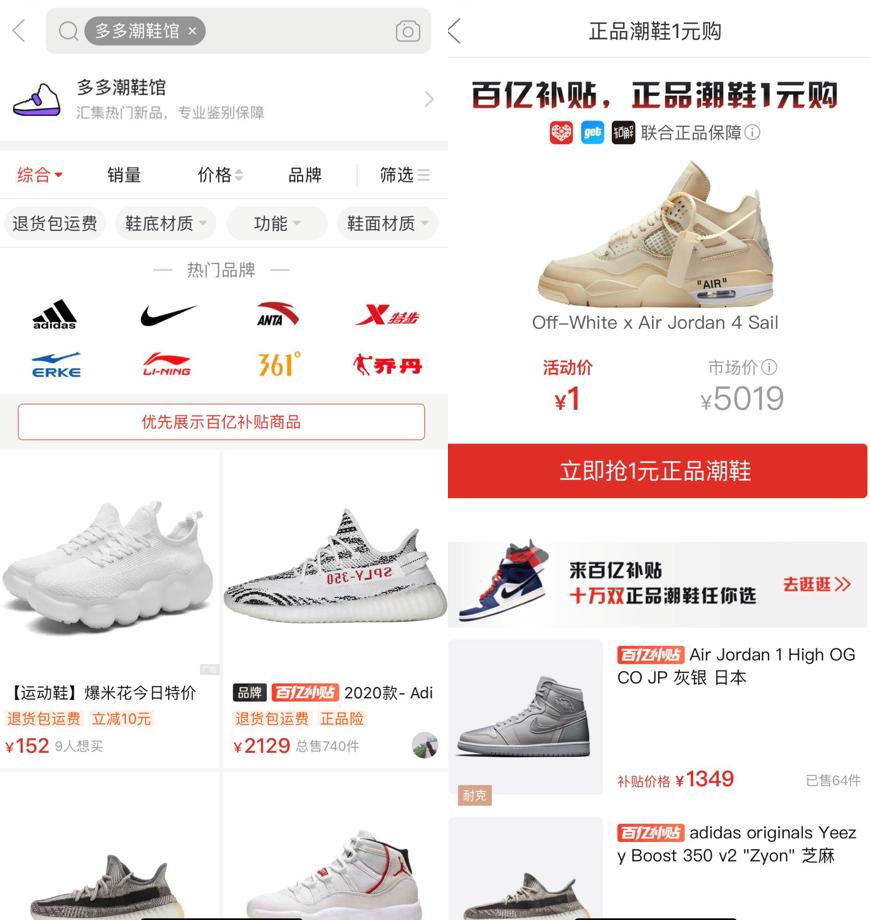This screenshot has height=920, width=870.
Task: Tap 立即抢1元正品潮鞋 button
Action: (657, 471)
